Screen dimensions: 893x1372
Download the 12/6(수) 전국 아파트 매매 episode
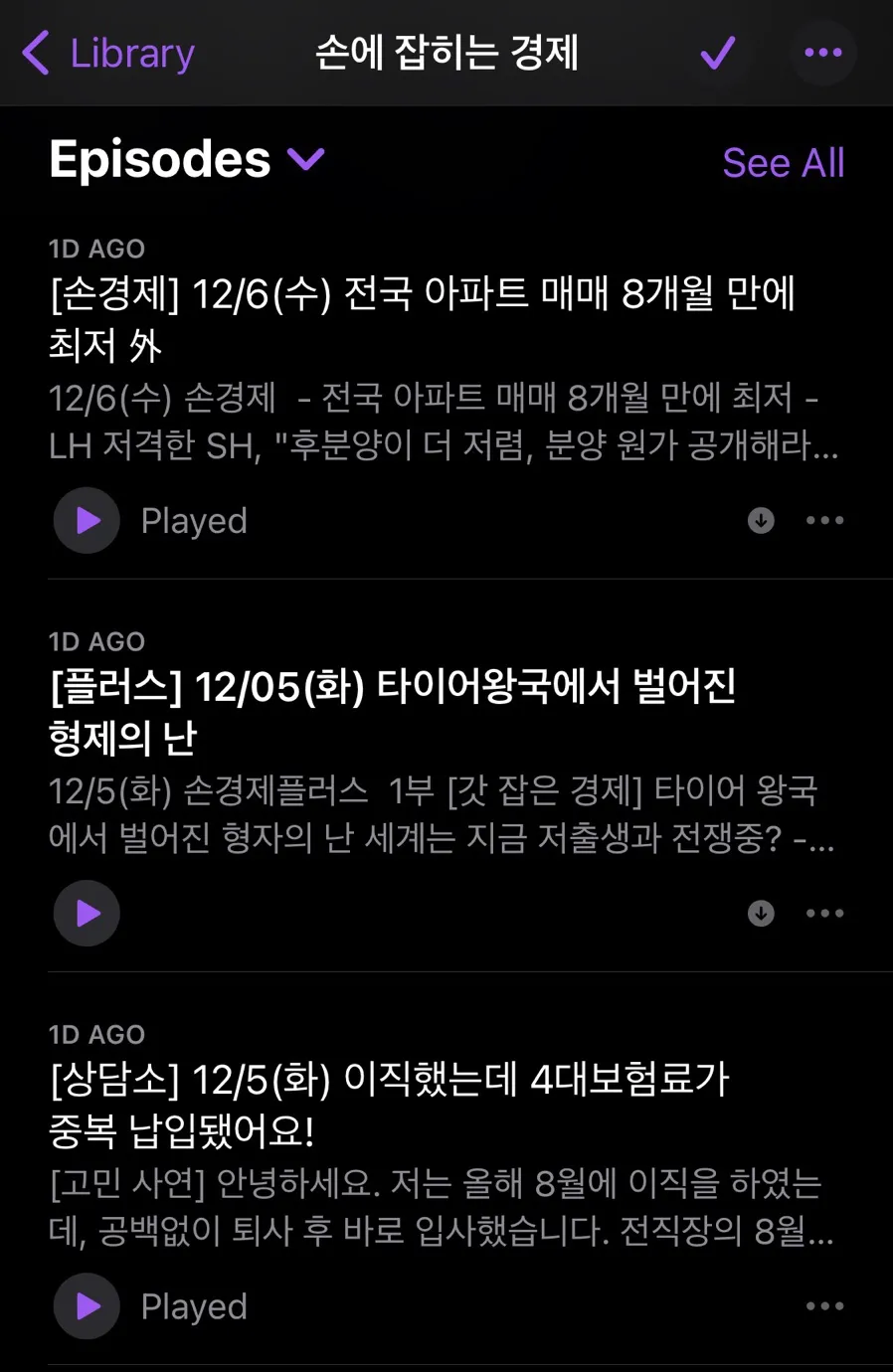(x=761, y=520)
